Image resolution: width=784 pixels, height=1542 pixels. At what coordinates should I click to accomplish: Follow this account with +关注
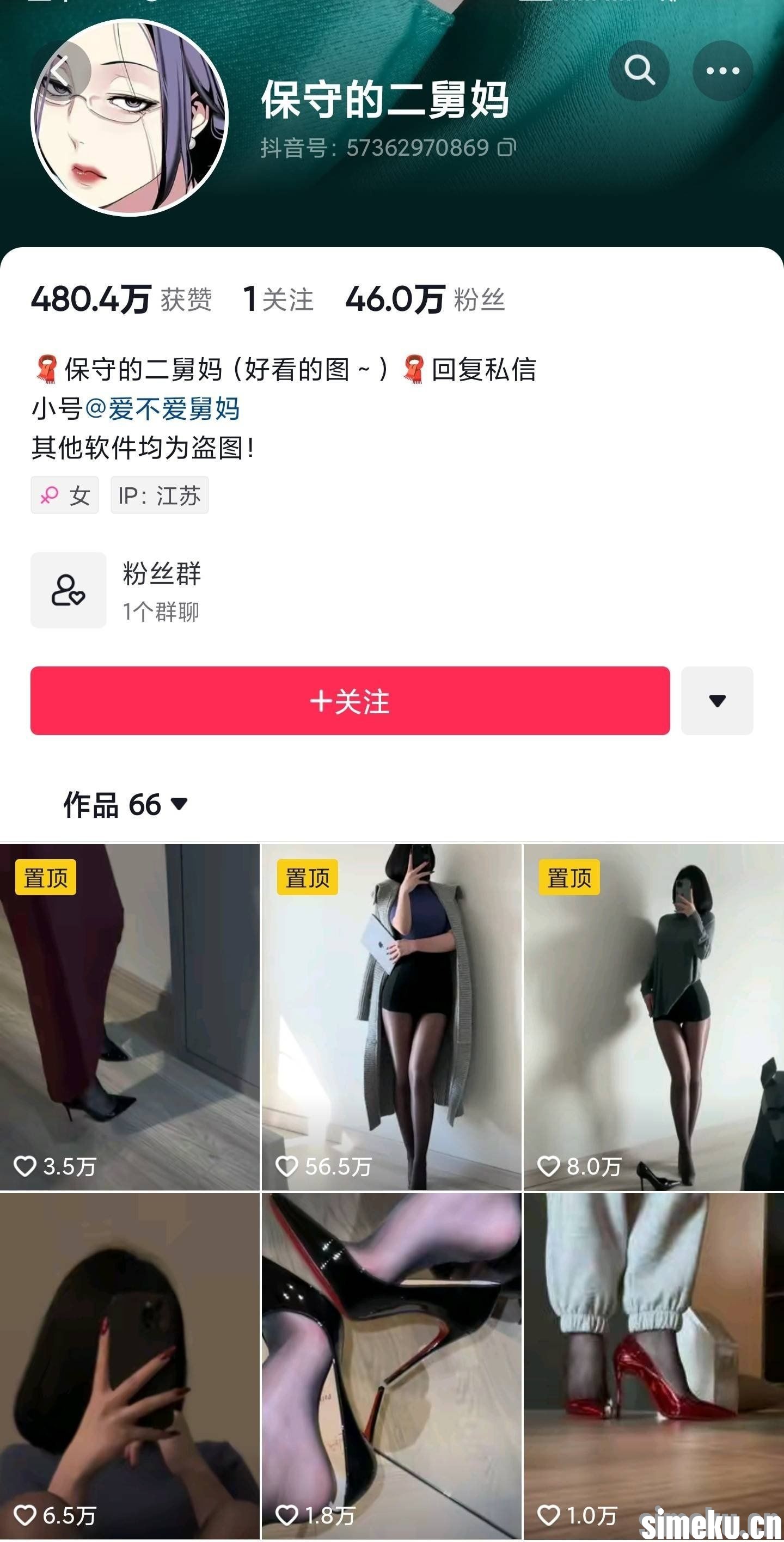click(x=350, y=700)
